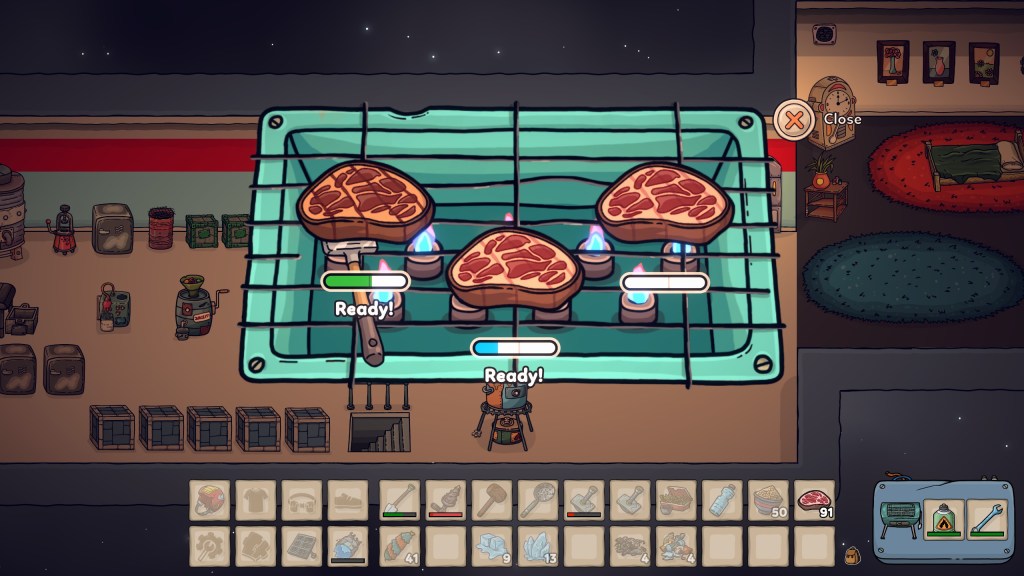Select the shovel with the green bar

[399, 500]
